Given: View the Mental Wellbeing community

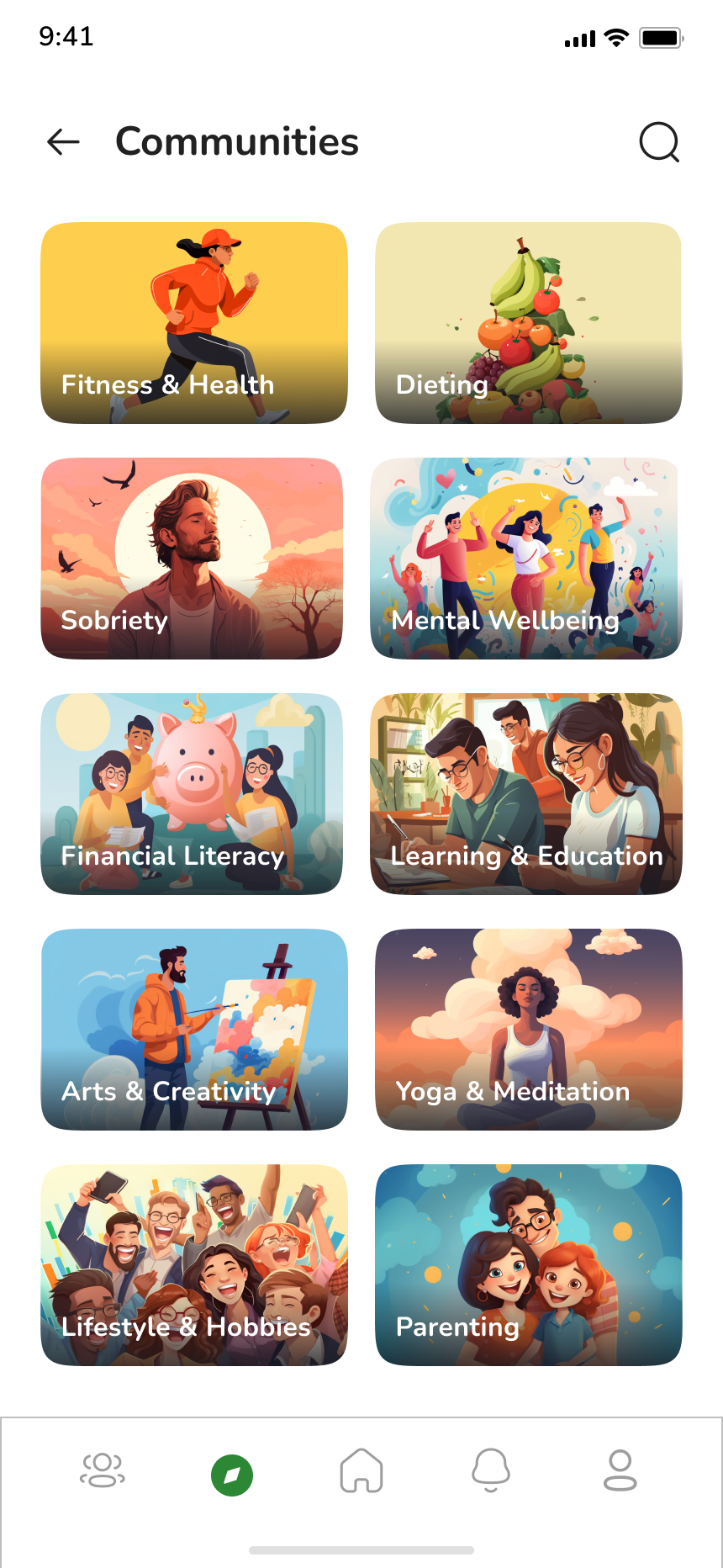Looking at the screenshot, I should click(525, 559).
